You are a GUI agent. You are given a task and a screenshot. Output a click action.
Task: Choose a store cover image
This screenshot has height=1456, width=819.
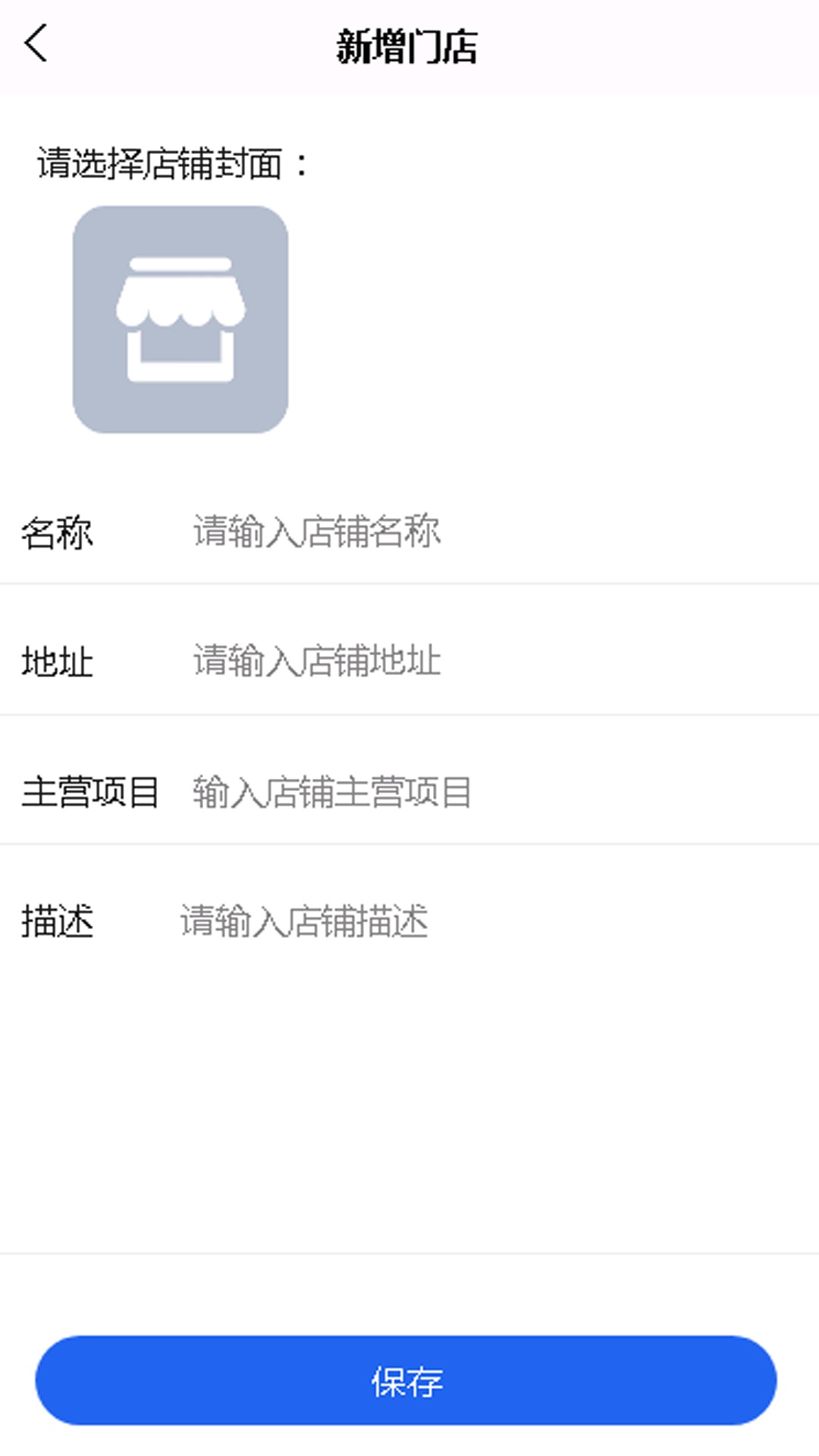(x=180, y=319)
